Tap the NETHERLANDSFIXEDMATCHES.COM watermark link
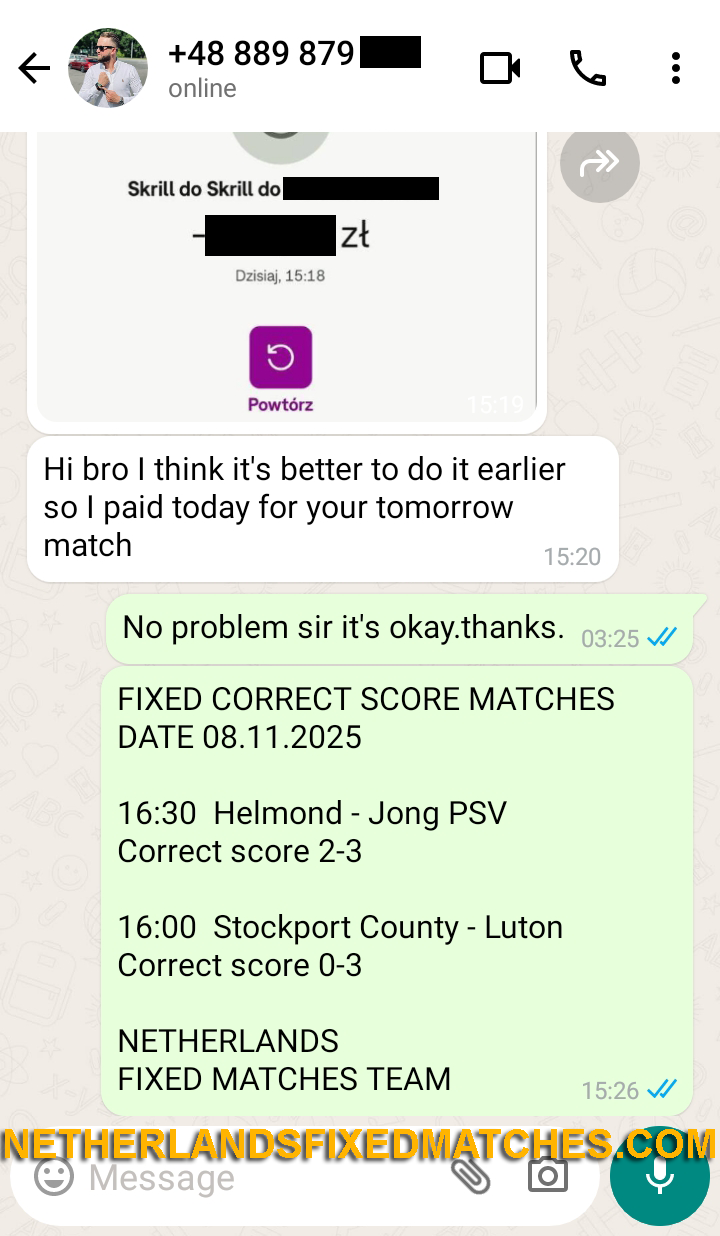 coord(360,1140)
